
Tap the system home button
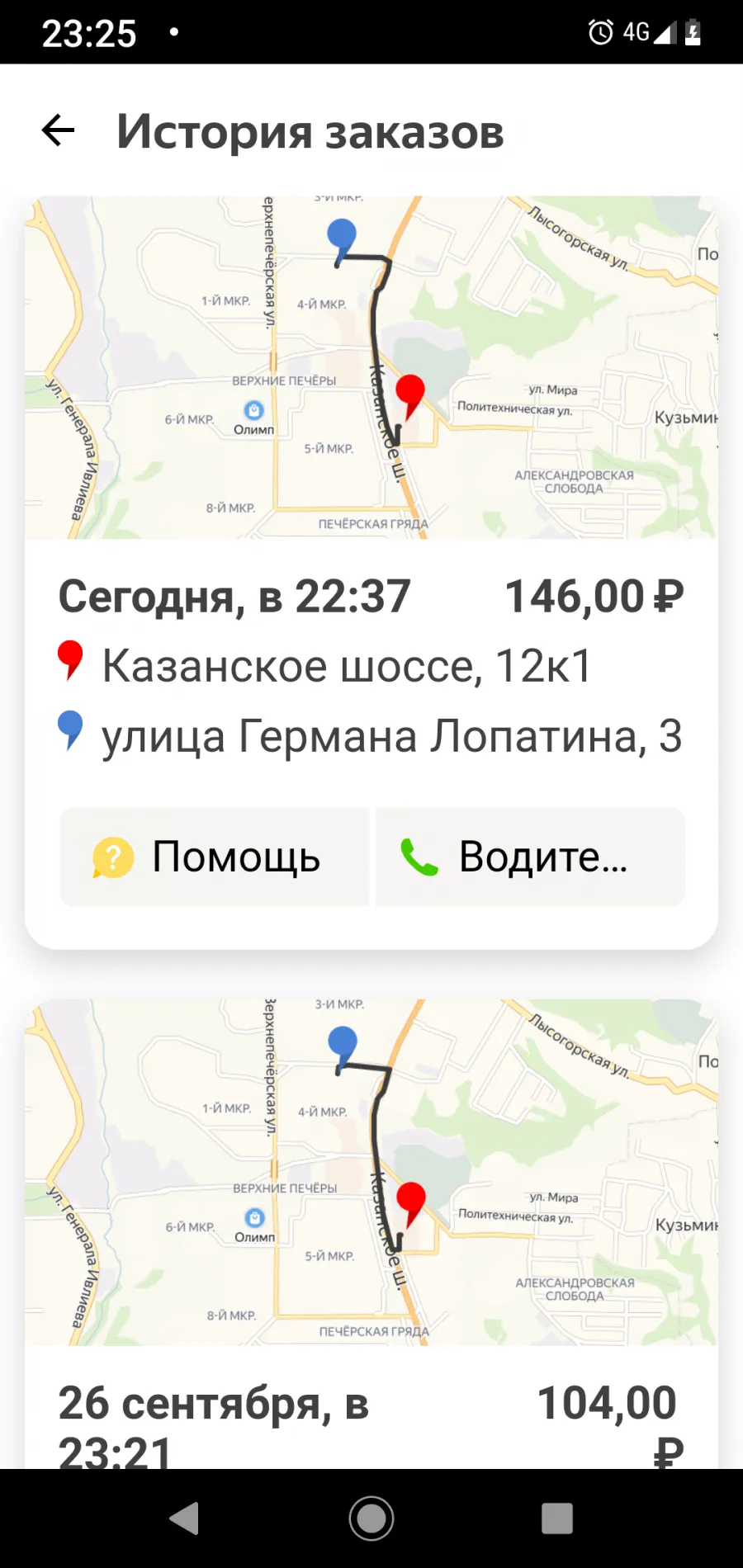[371, 1518]
